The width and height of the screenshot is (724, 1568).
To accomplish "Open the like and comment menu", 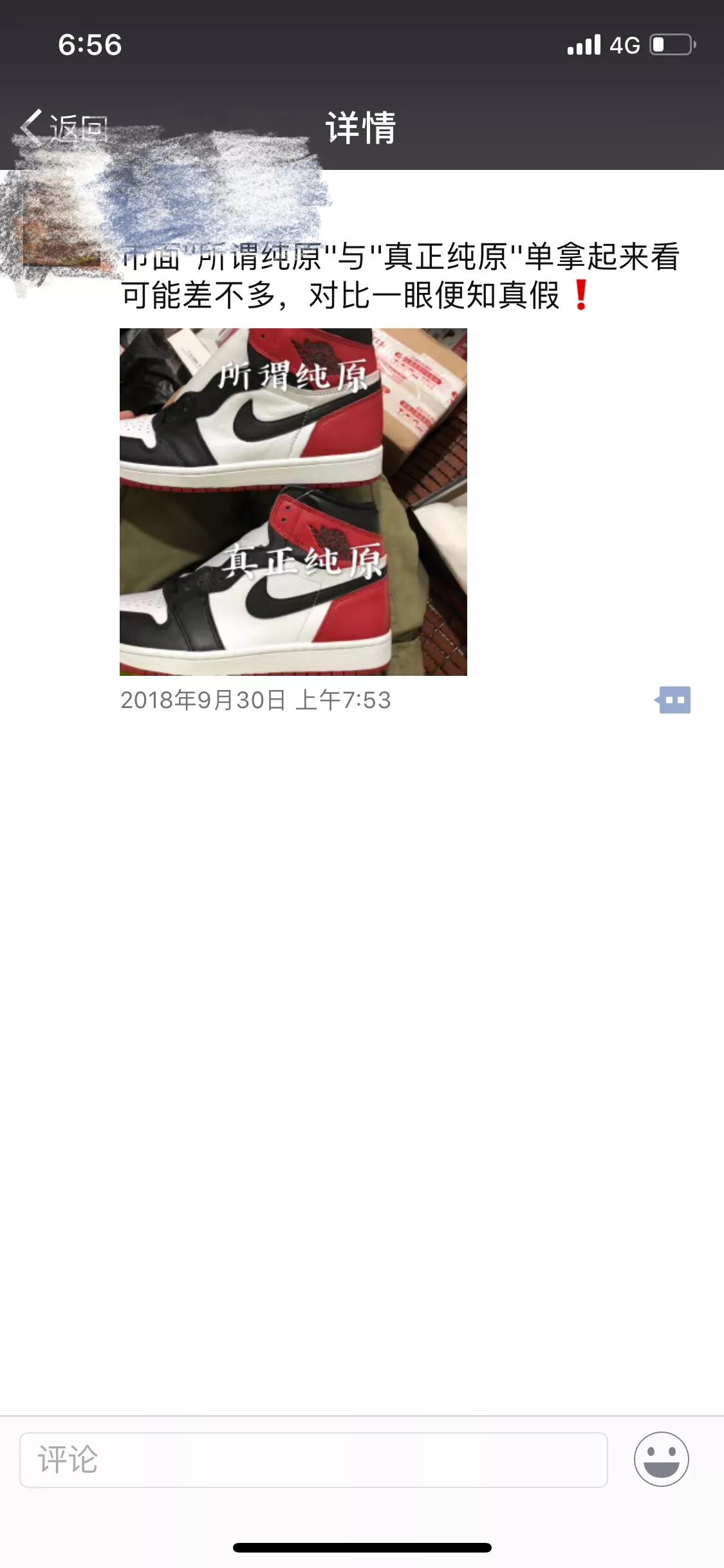I will point(673,700).
